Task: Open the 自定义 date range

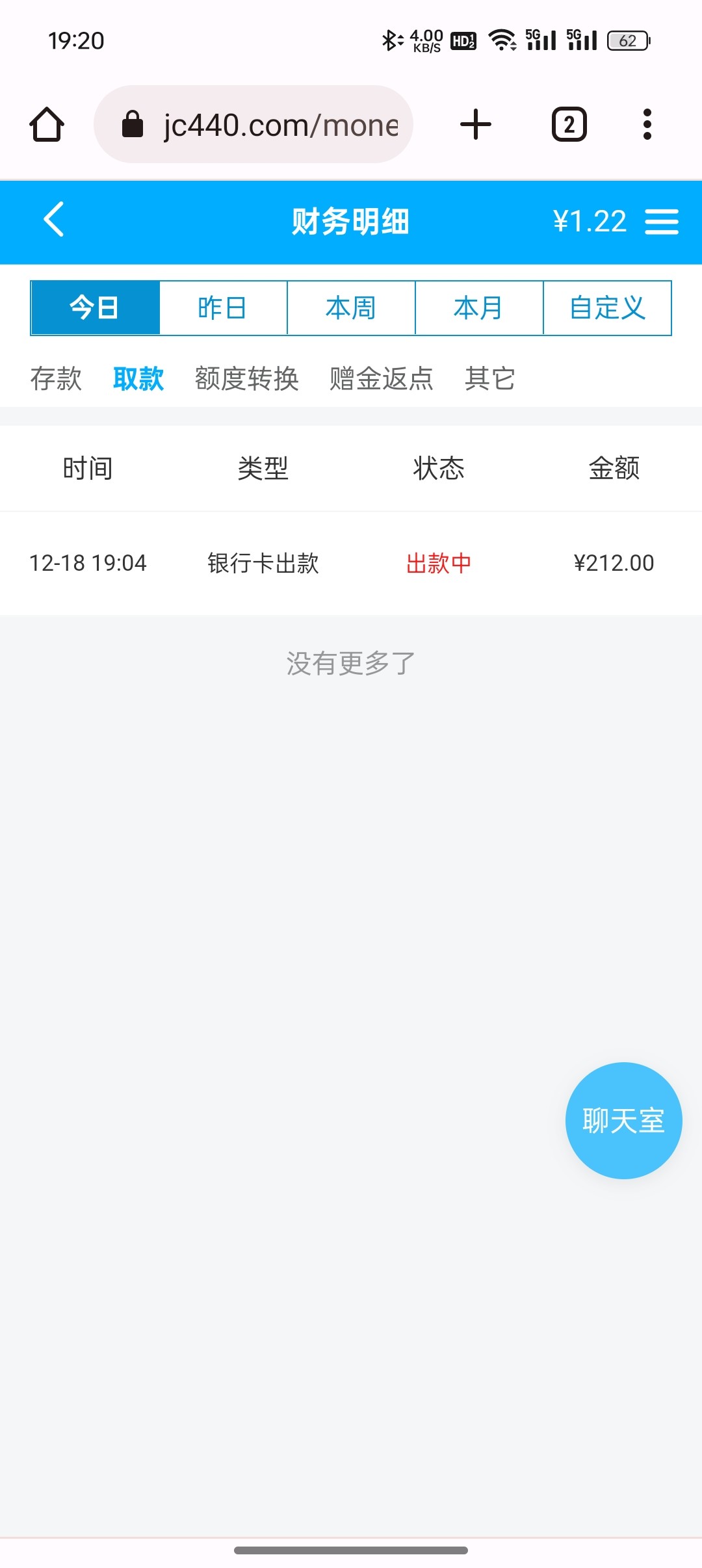Action: (607, 308)
